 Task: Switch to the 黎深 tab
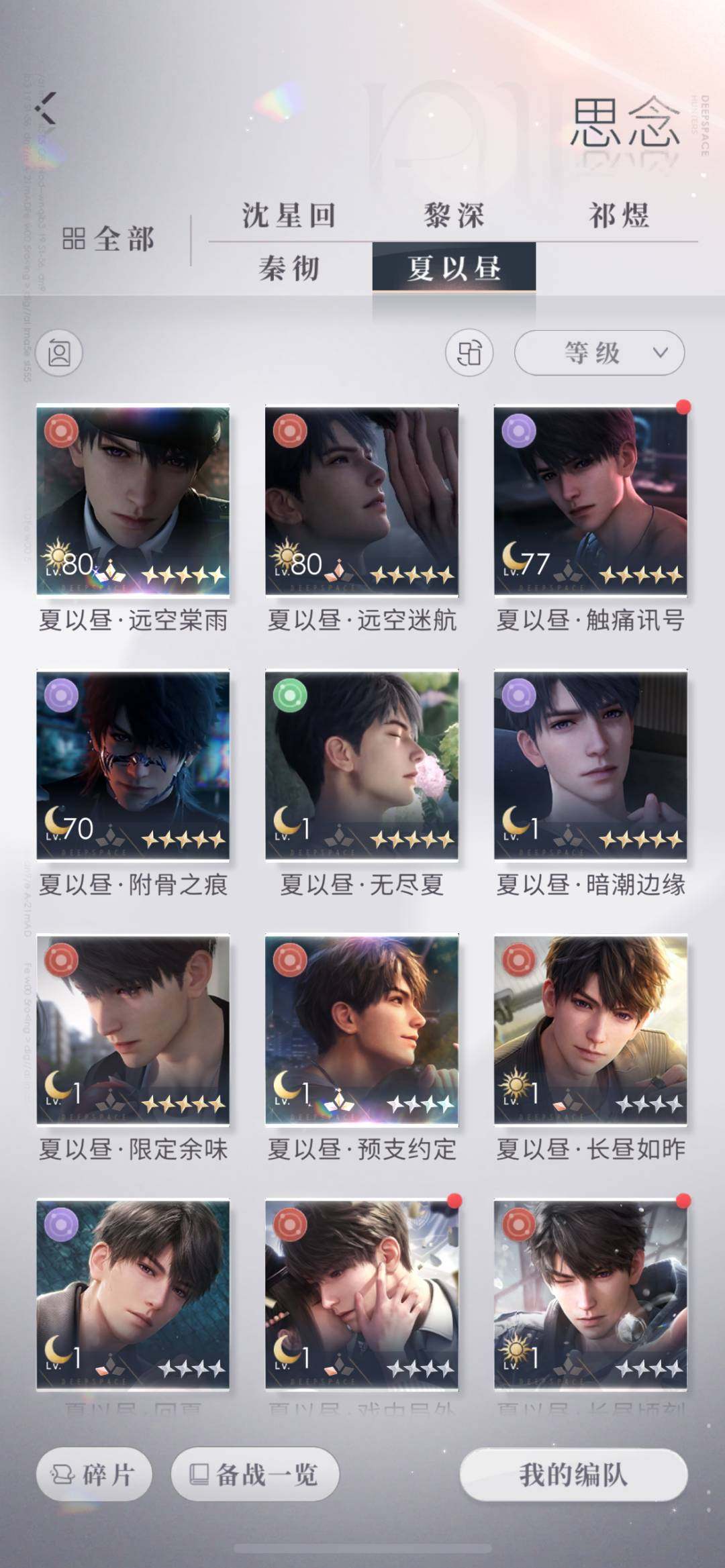[x=454, y=215]
